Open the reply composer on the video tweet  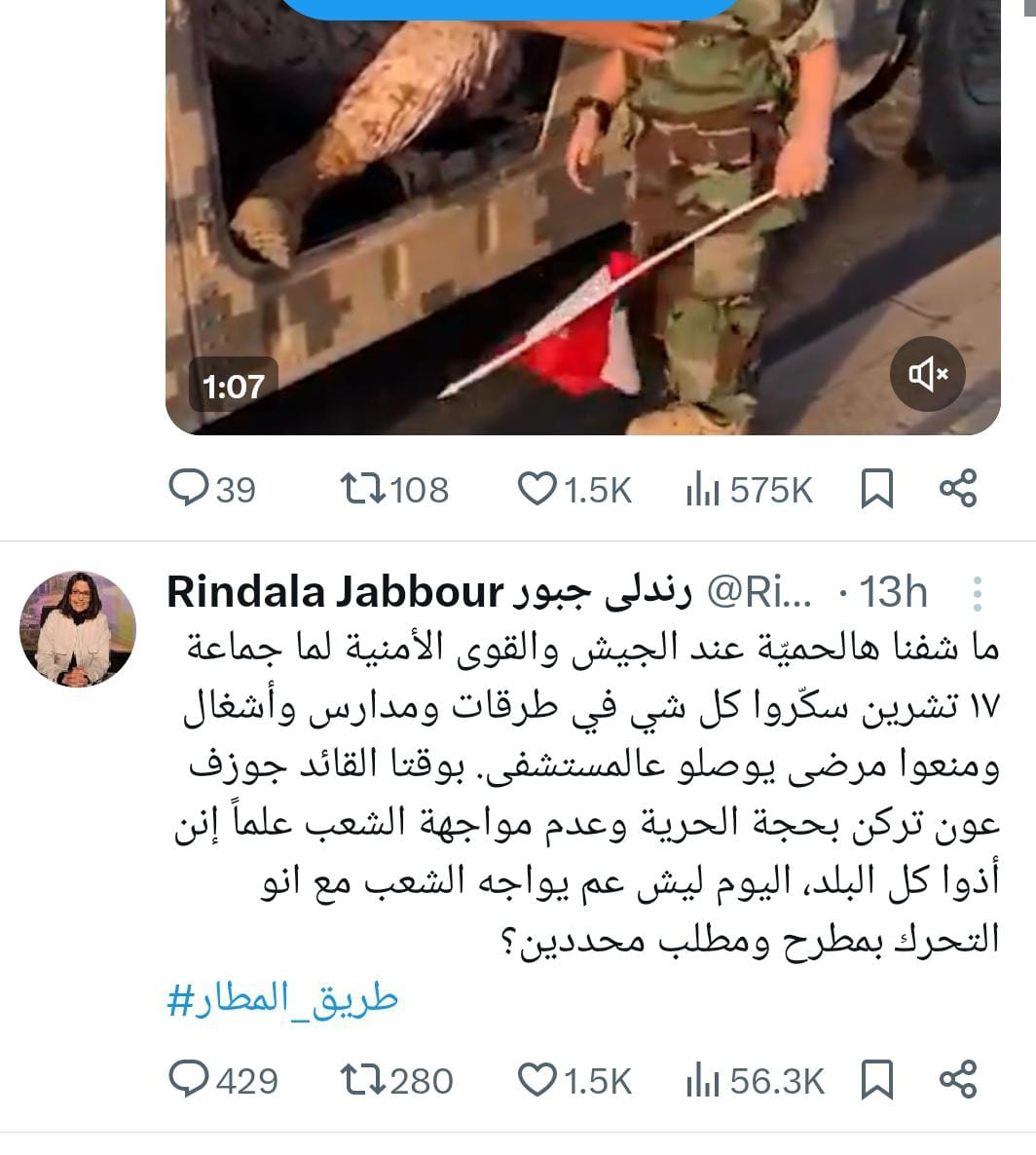pos(192,490)
